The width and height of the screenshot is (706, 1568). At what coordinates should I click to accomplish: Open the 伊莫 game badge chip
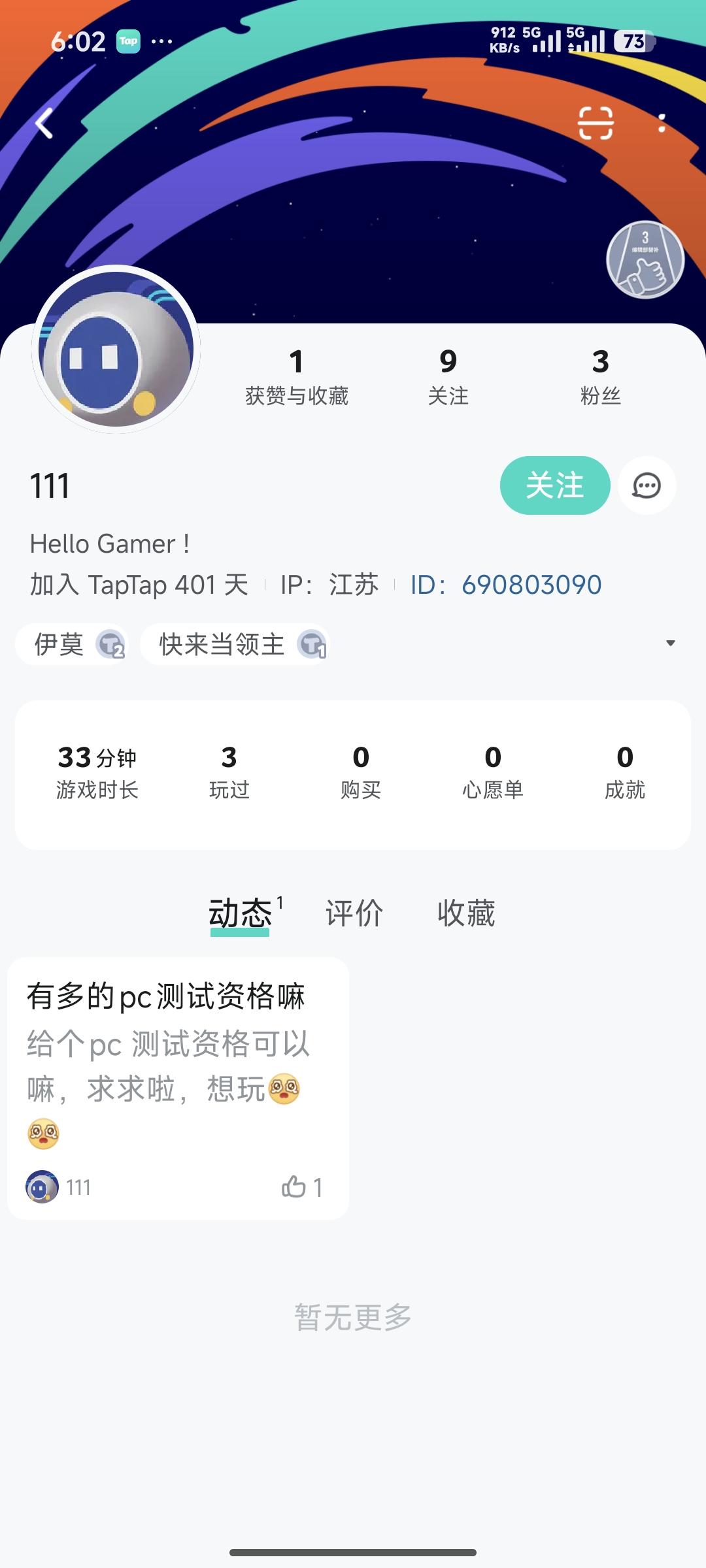pos(72,645)
